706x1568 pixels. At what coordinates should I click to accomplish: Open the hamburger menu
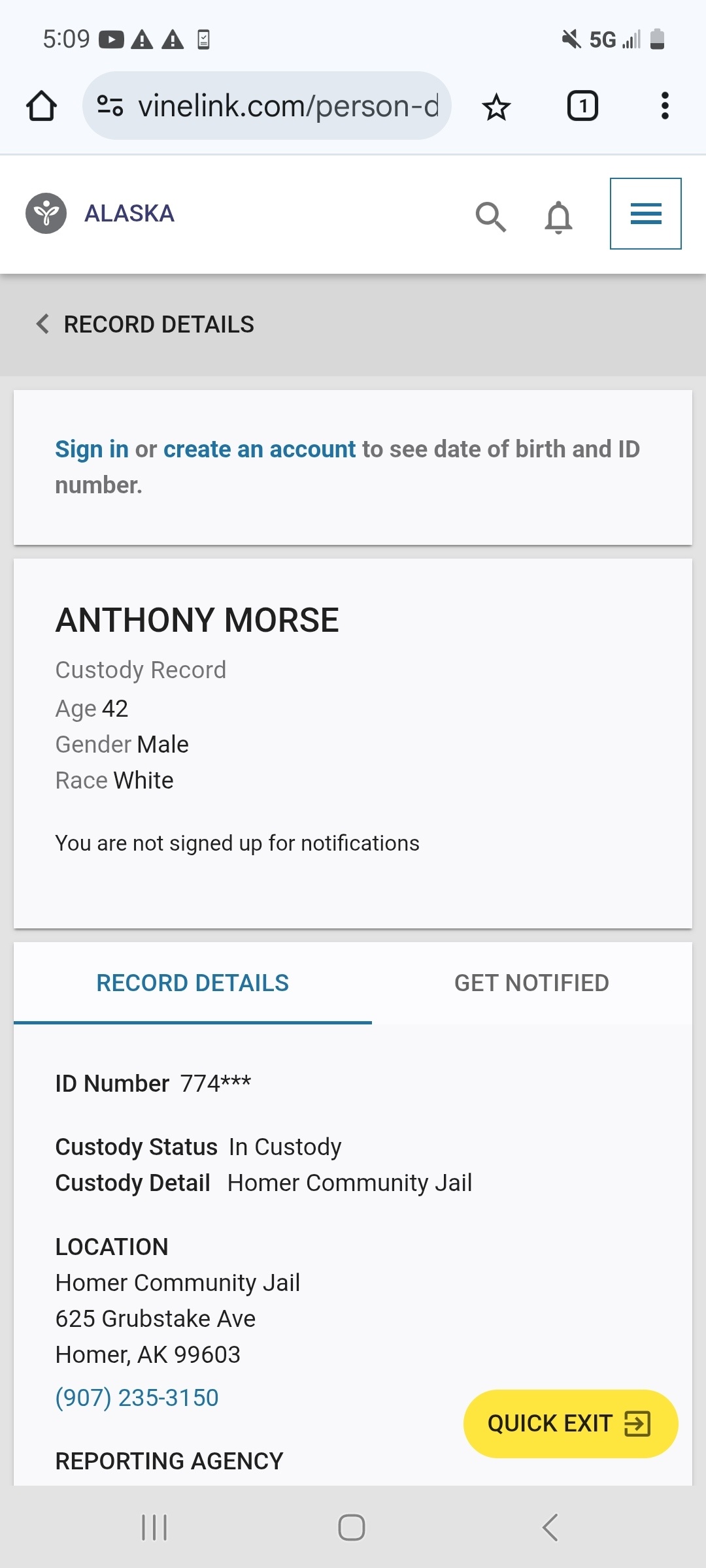point(646,214)
